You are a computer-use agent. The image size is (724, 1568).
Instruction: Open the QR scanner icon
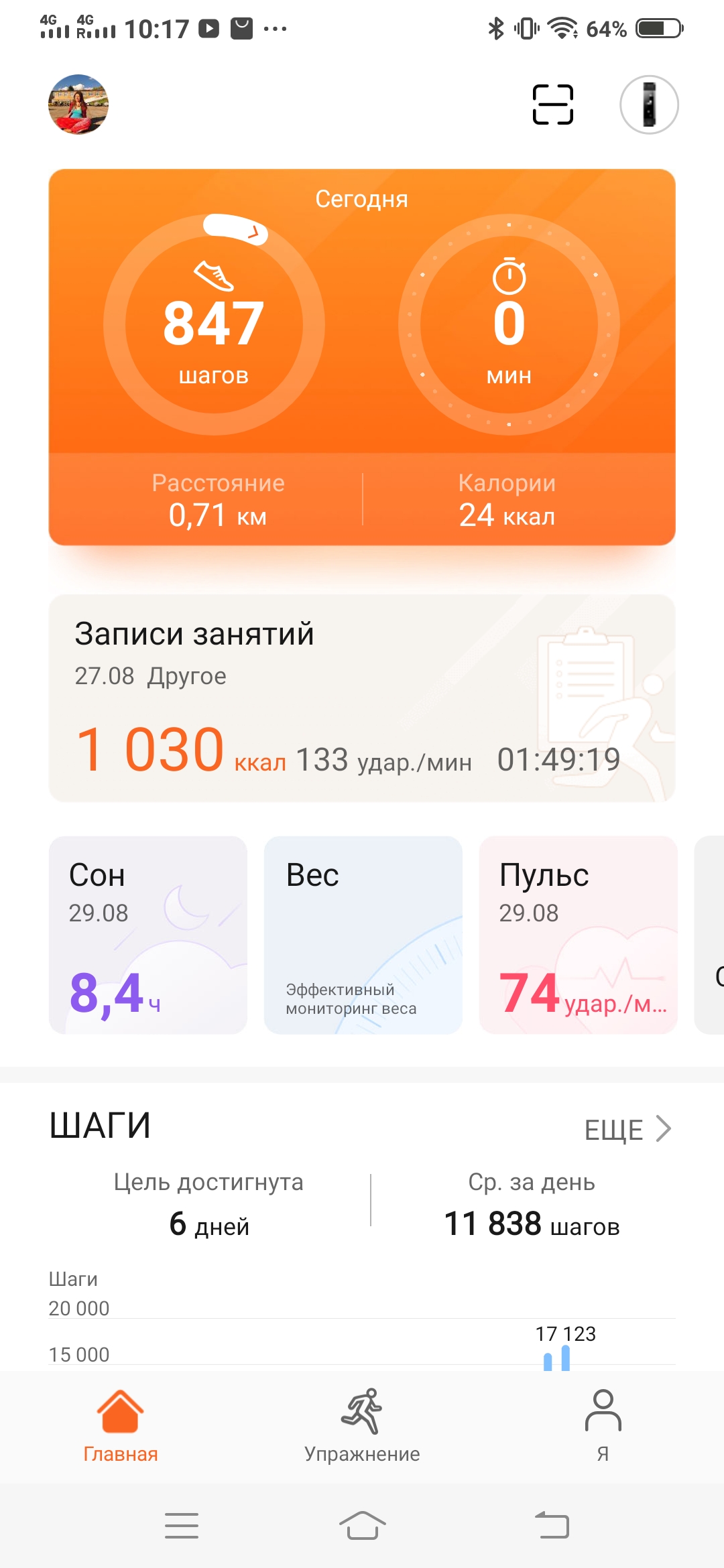552,105
